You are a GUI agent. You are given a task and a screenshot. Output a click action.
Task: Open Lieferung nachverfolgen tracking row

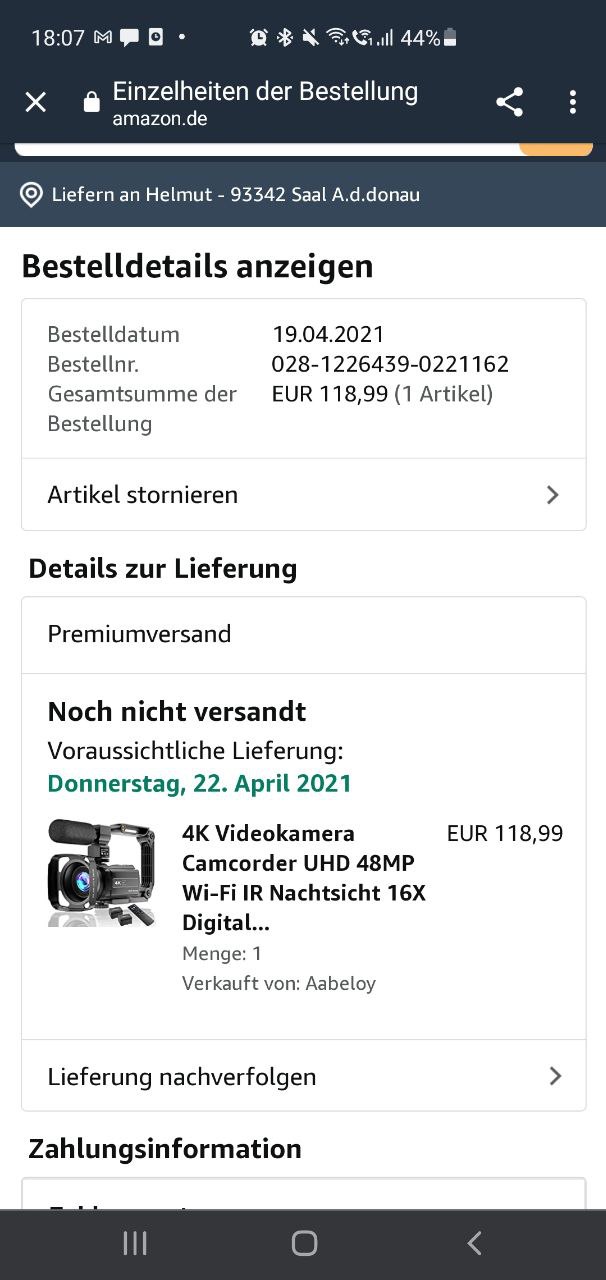303,1076
